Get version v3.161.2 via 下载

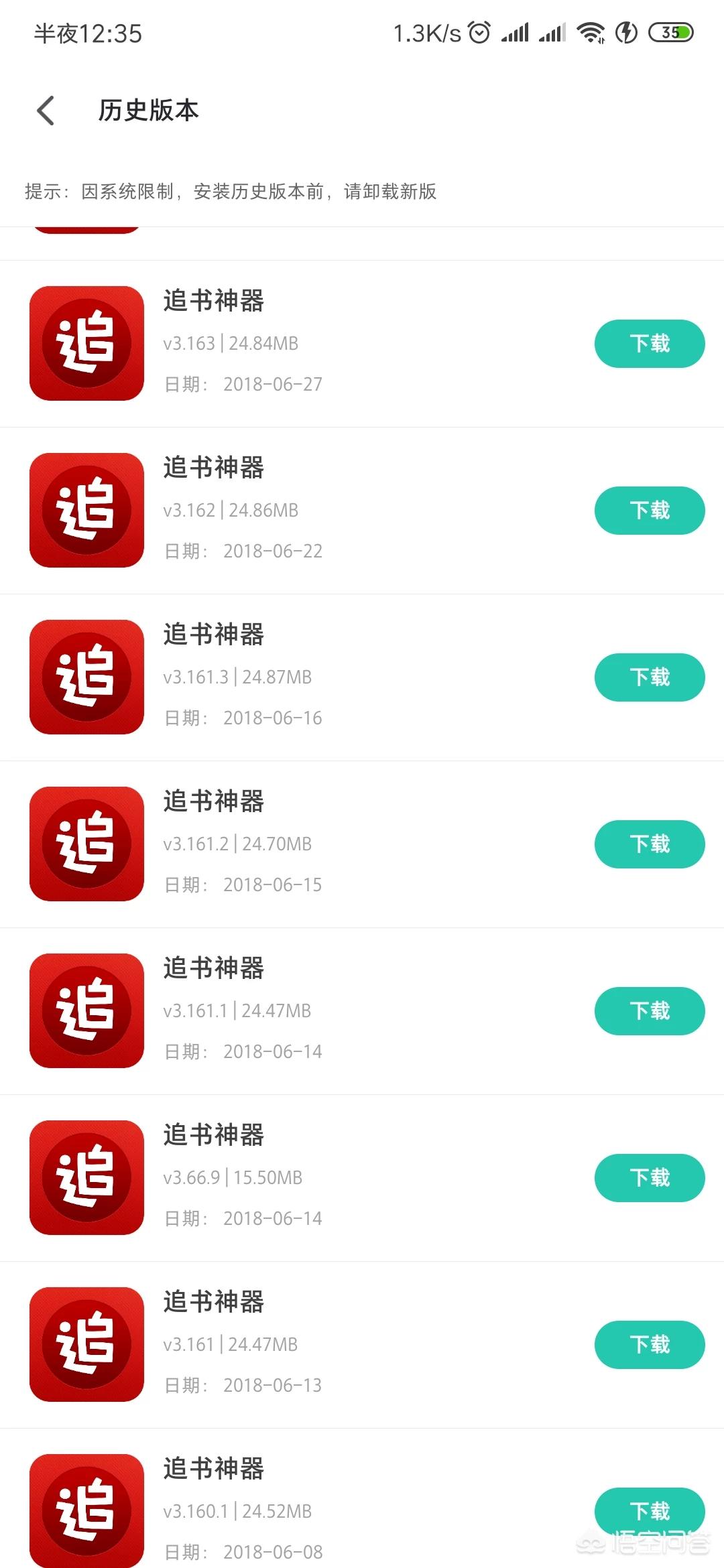click(649, 844)
